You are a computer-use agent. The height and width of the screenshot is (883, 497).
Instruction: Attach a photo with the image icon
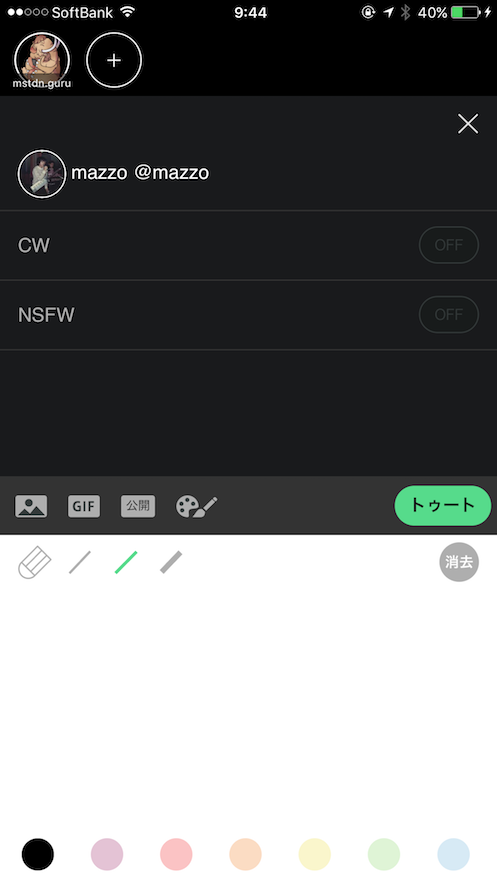[x=31, y=506]
